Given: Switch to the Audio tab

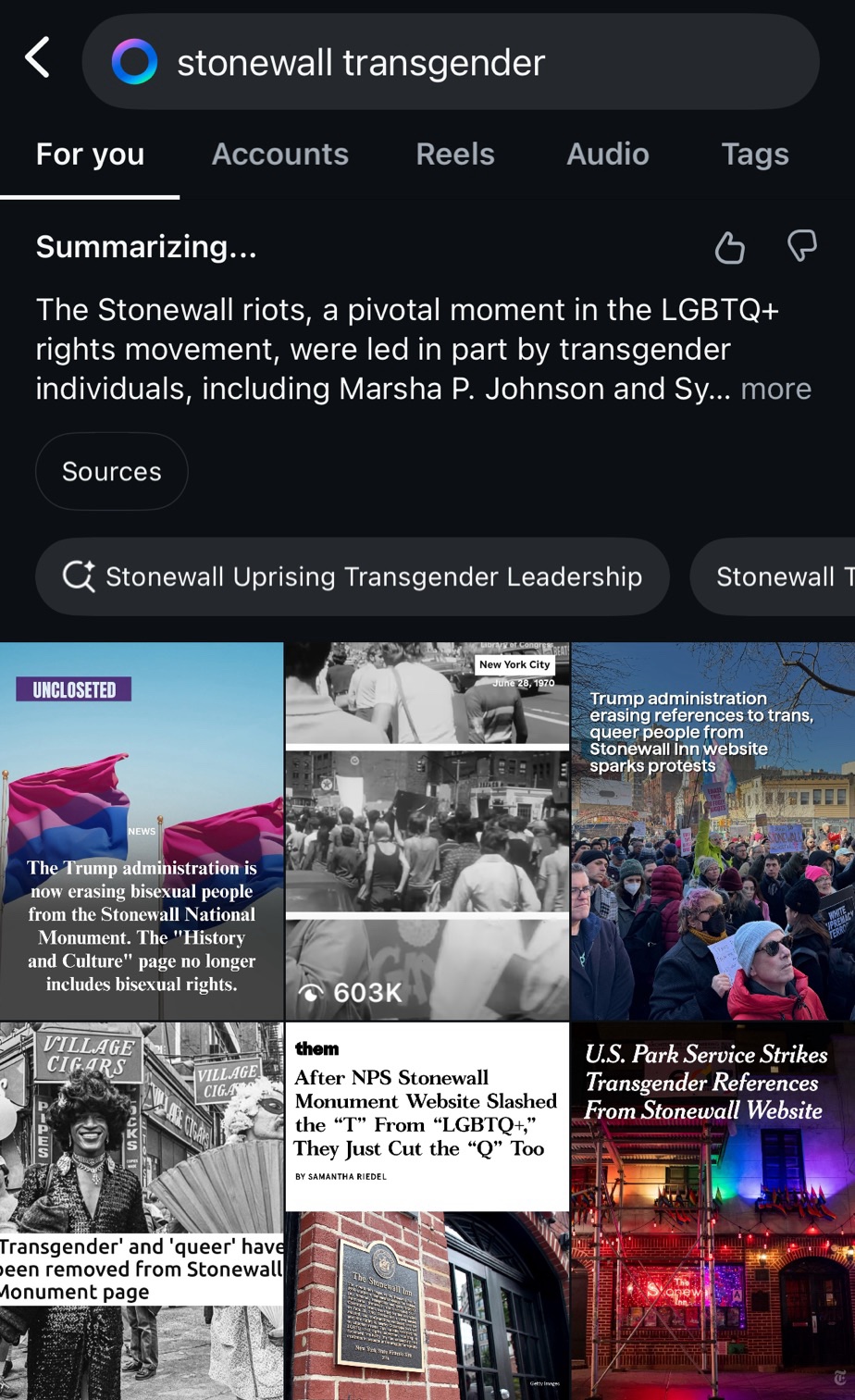Looking at the screenshot, I should click(x=607, y=155).
